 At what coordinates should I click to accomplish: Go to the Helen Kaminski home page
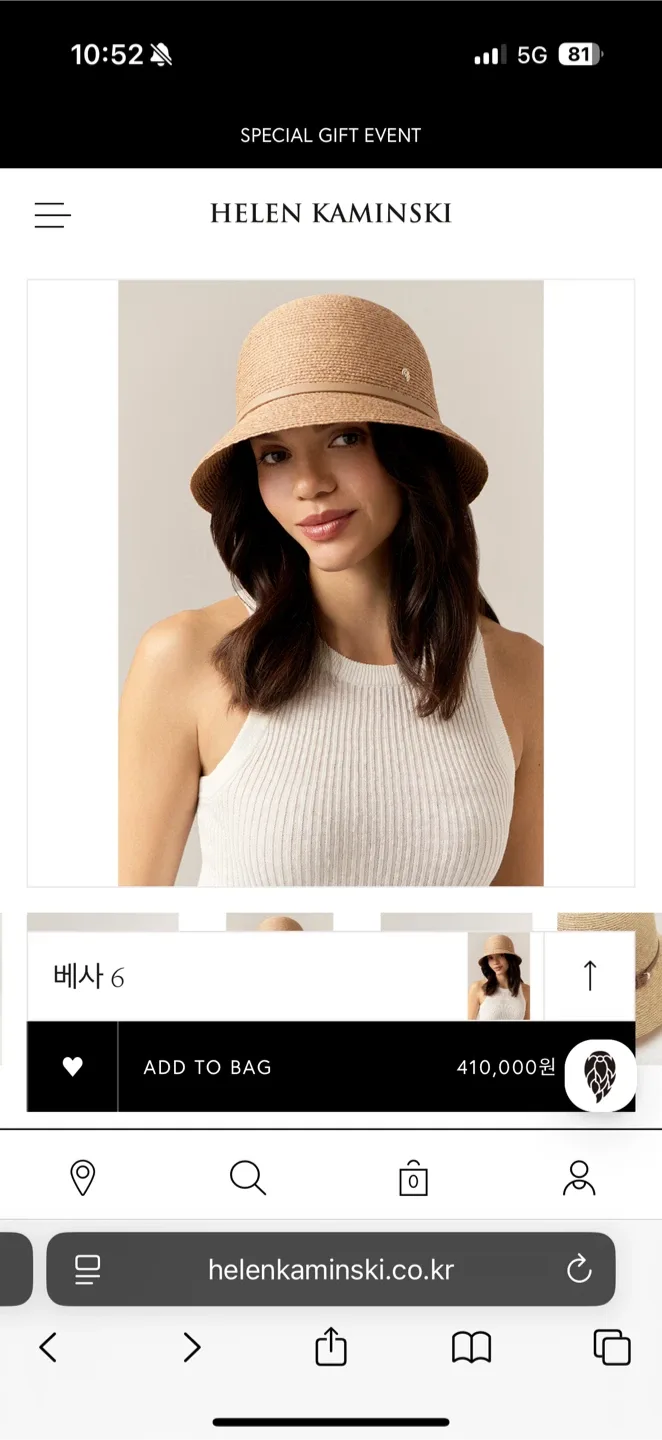[x=330, y=213]
